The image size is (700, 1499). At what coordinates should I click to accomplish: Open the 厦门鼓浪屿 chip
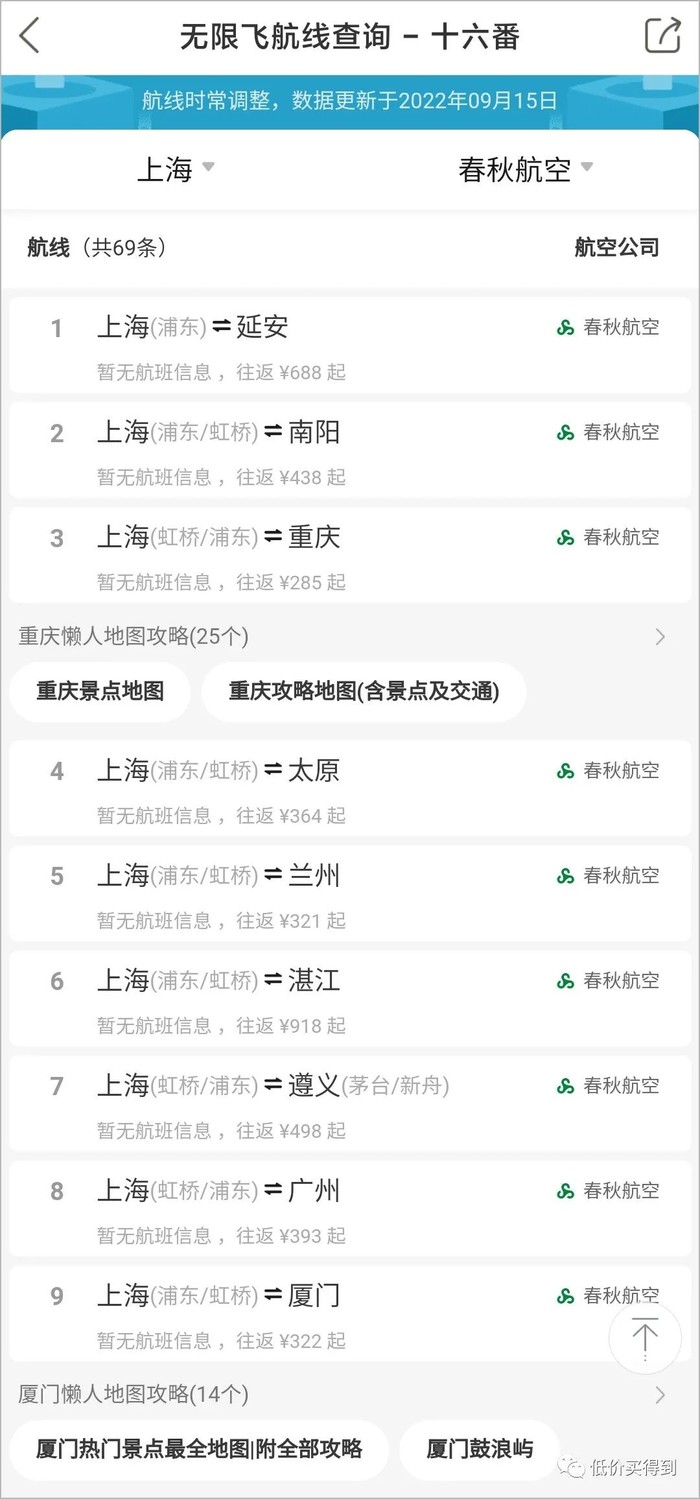479,1449
